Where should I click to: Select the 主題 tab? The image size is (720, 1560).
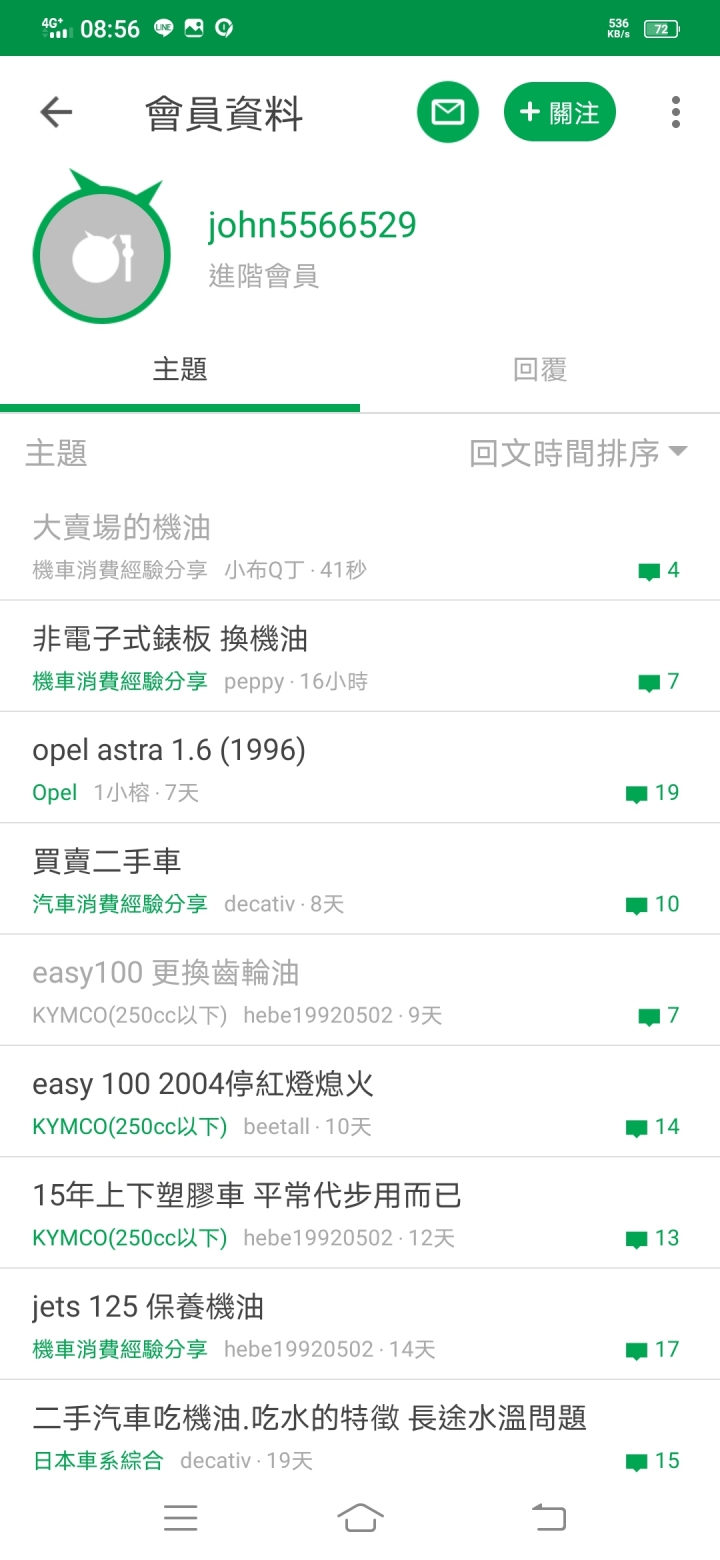tap(180, 370)
